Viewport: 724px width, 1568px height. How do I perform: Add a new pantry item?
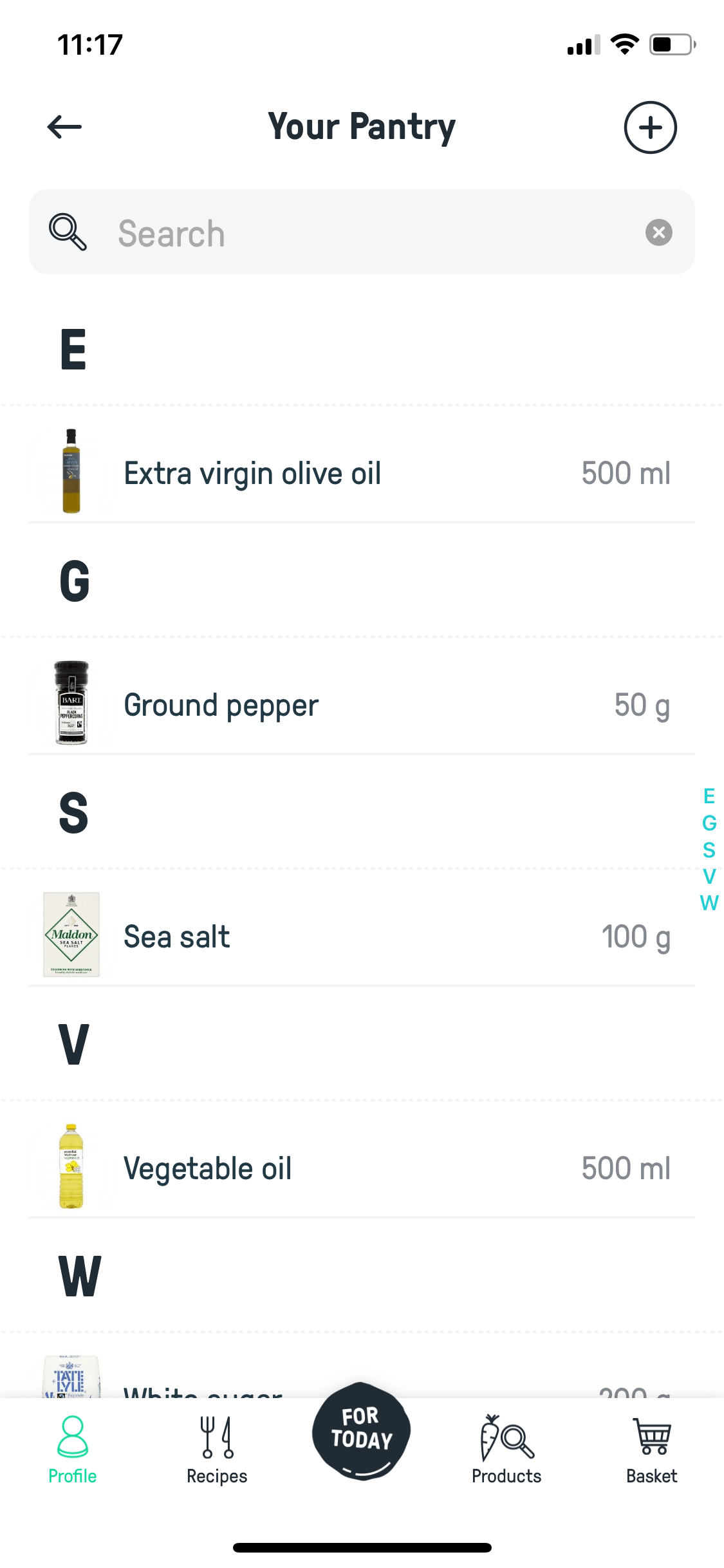click(x=650, y=127)
